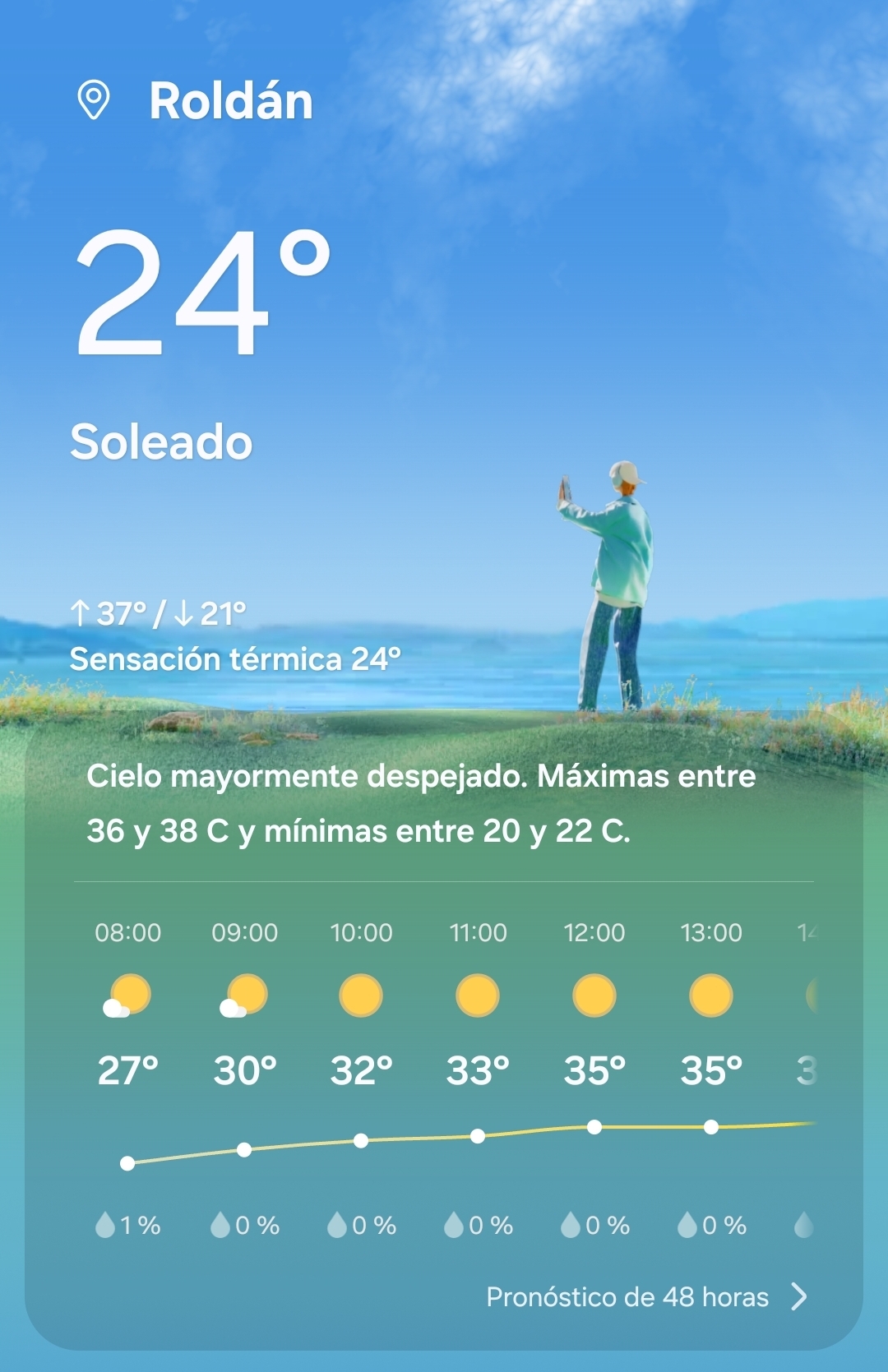This screenshot has width=888, height=1372.
Task: Open the 48-hour forecast link
Action: 645,1296
